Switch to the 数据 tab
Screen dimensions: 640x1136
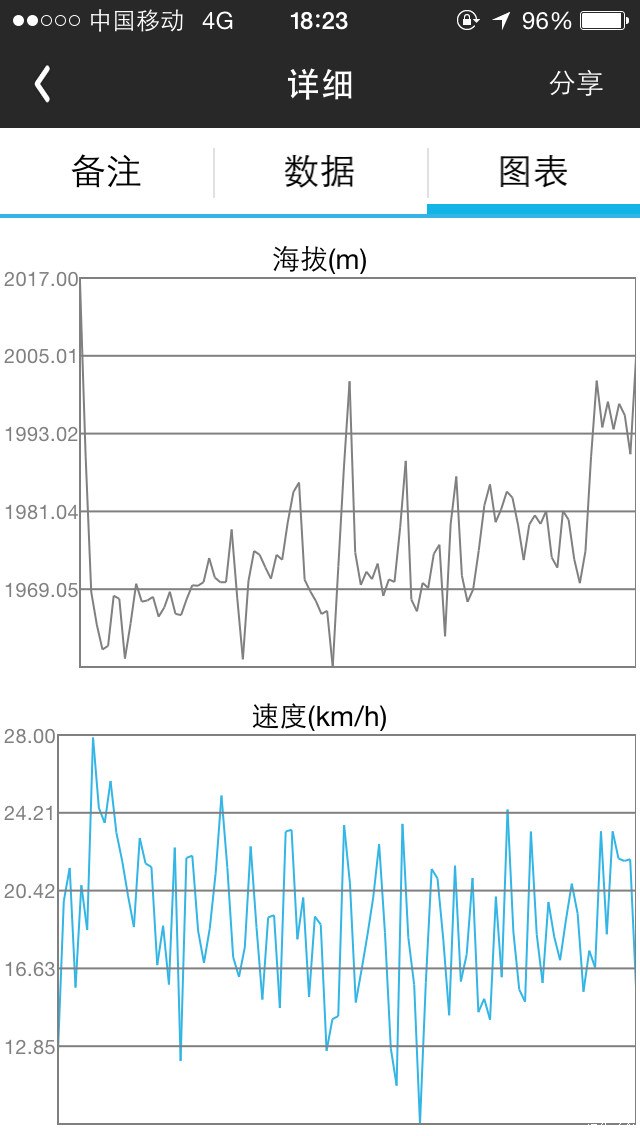click(320, 172)
